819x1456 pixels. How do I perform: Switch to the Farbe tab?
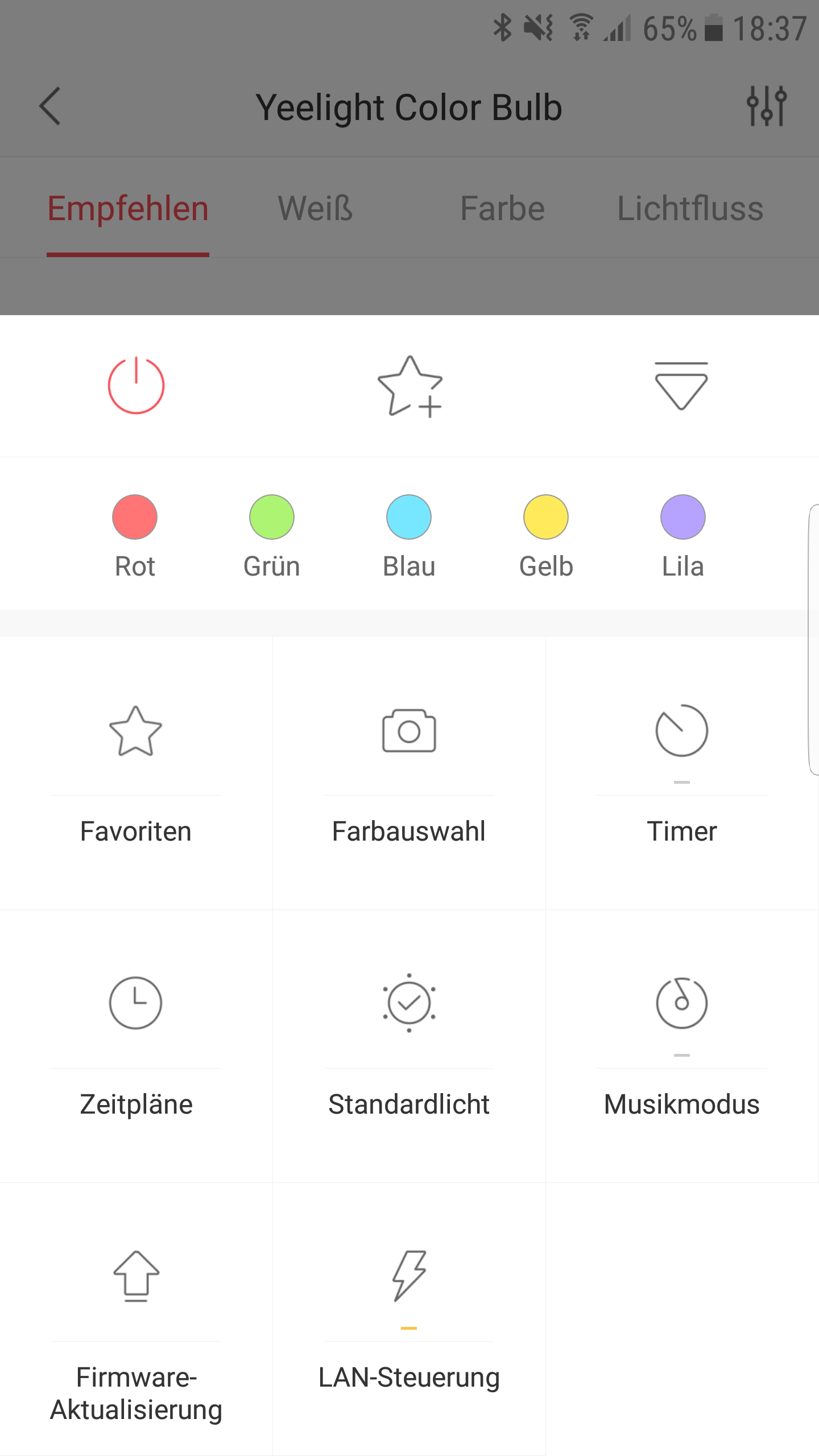(x=502, y=208)
